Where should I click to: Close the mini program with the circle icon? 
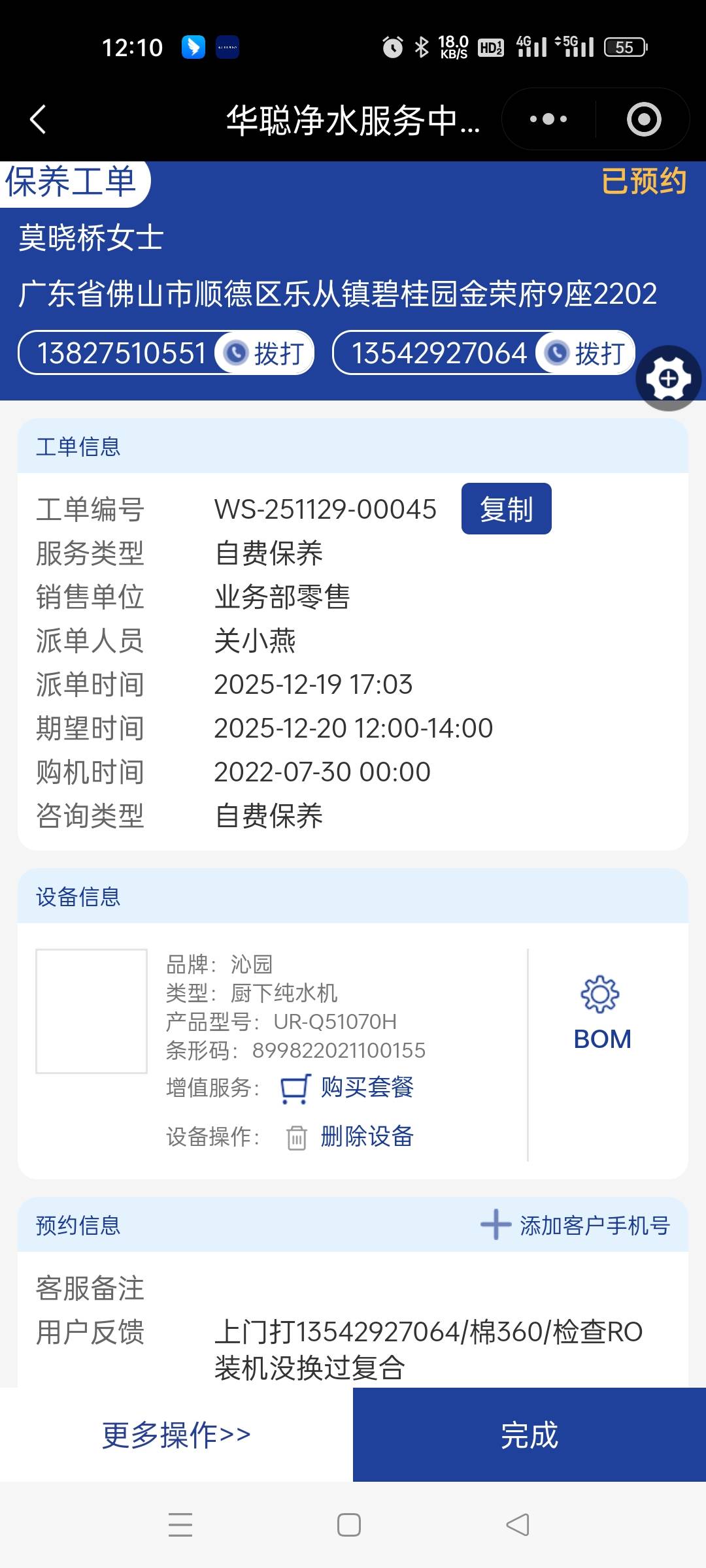point(644,120)
